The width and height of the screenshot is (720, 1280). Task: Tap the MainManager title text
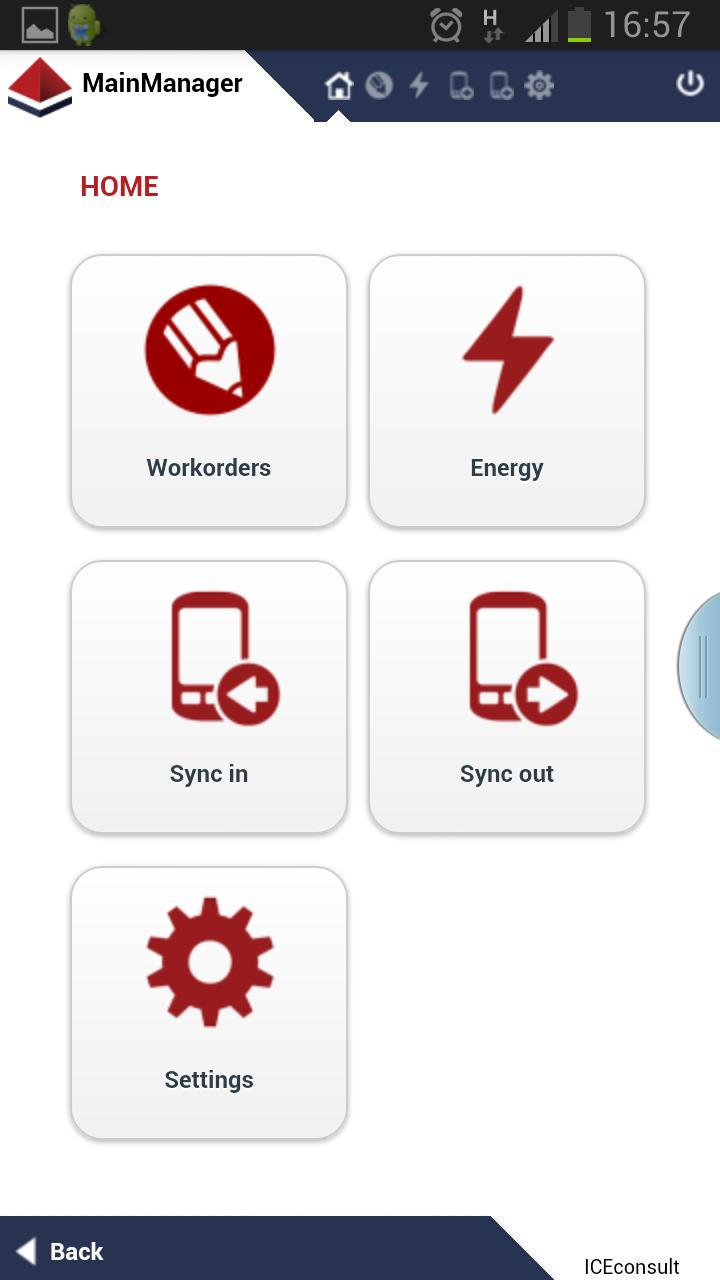click(x=164, y=85)
